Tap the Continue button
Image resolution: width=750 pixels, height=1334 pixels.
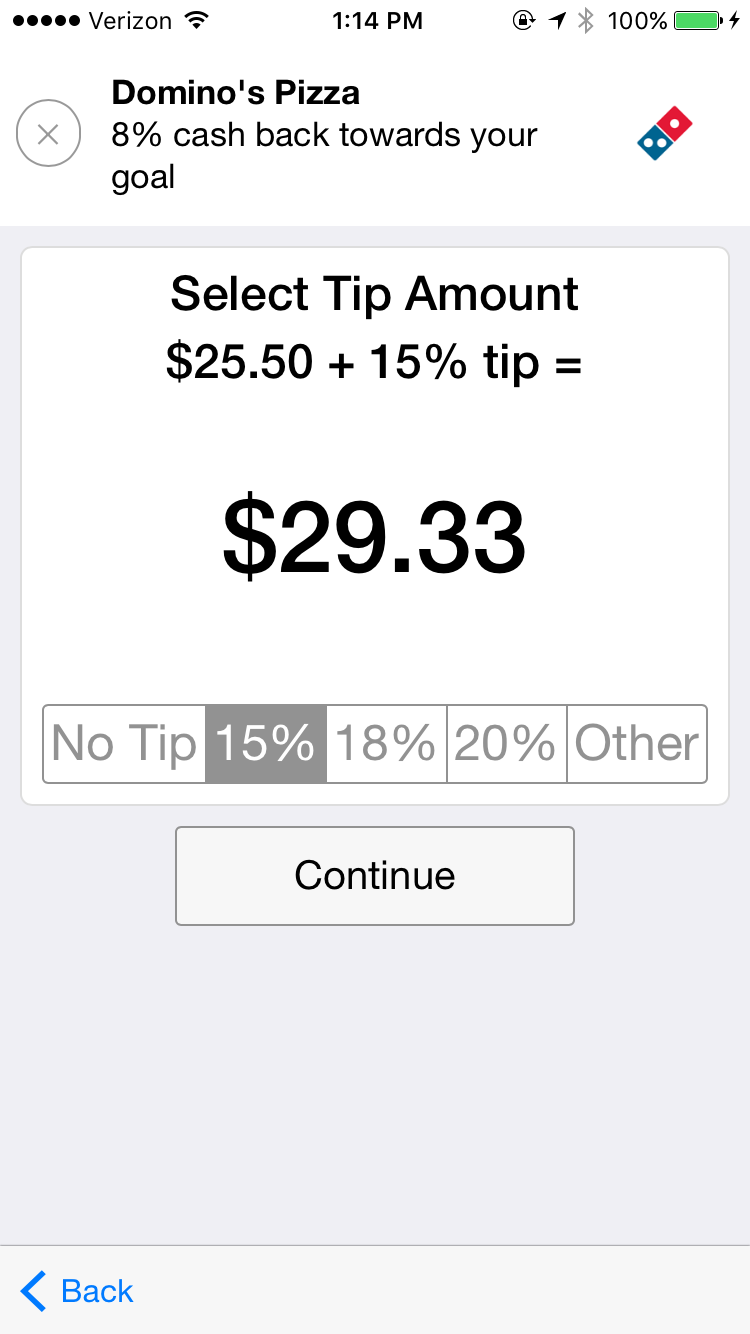point(375,876)
